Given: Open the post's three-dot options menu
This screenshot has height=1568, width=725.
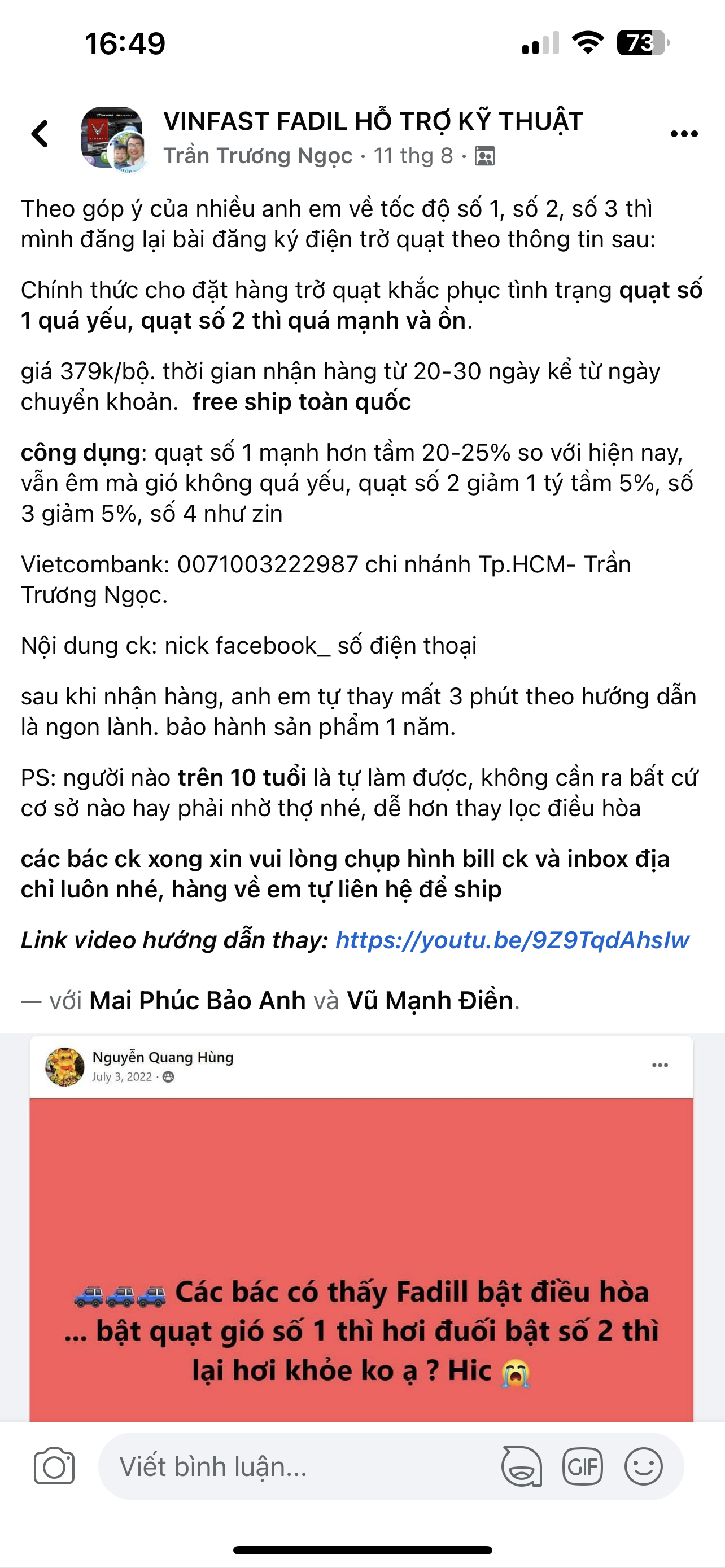Looking at the screenshot, I should (684, 134).
